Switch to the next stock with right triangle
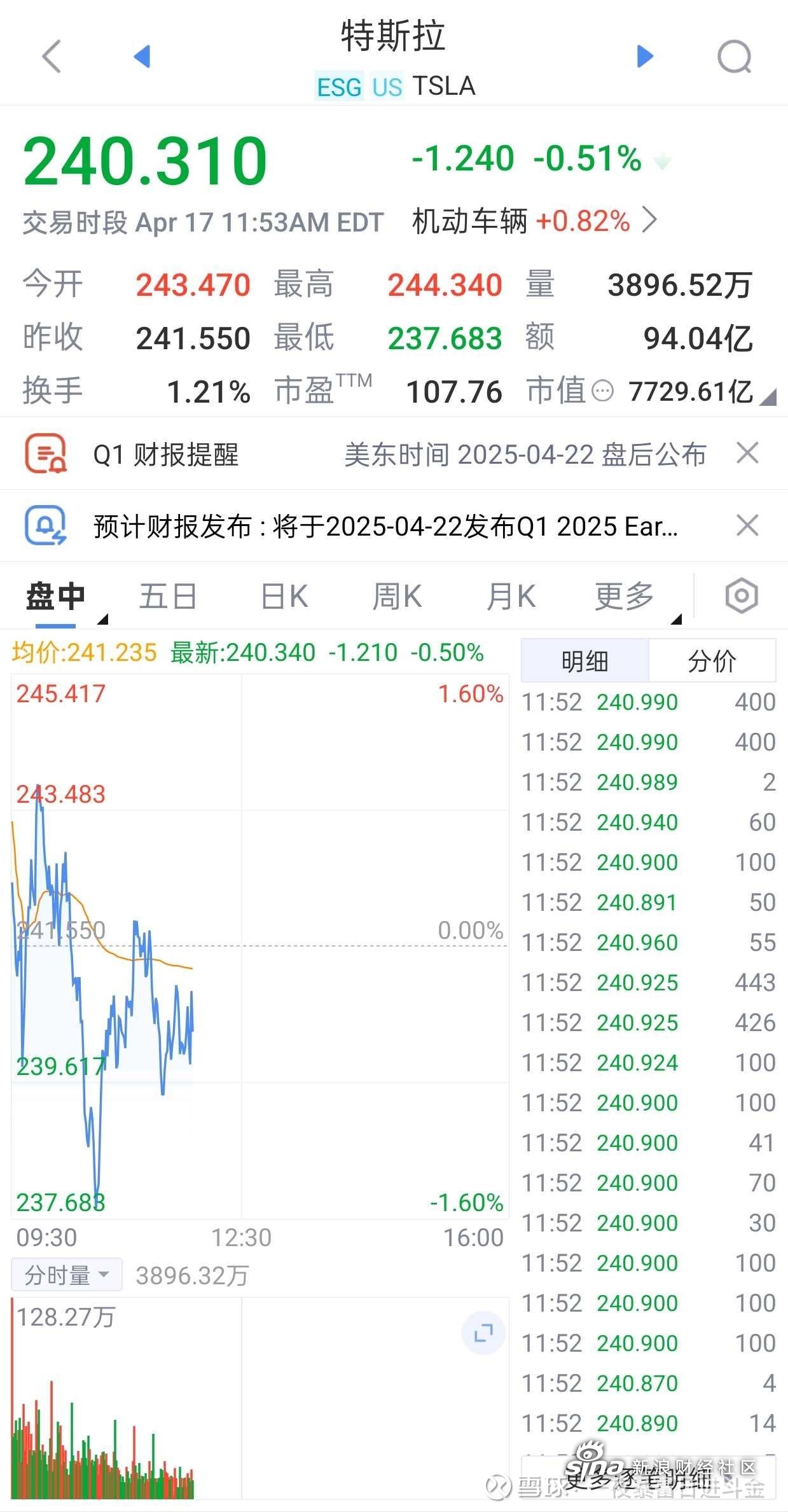Viewport: 788px width, 1512px height. pyautogui.click(x=645, y=56)
